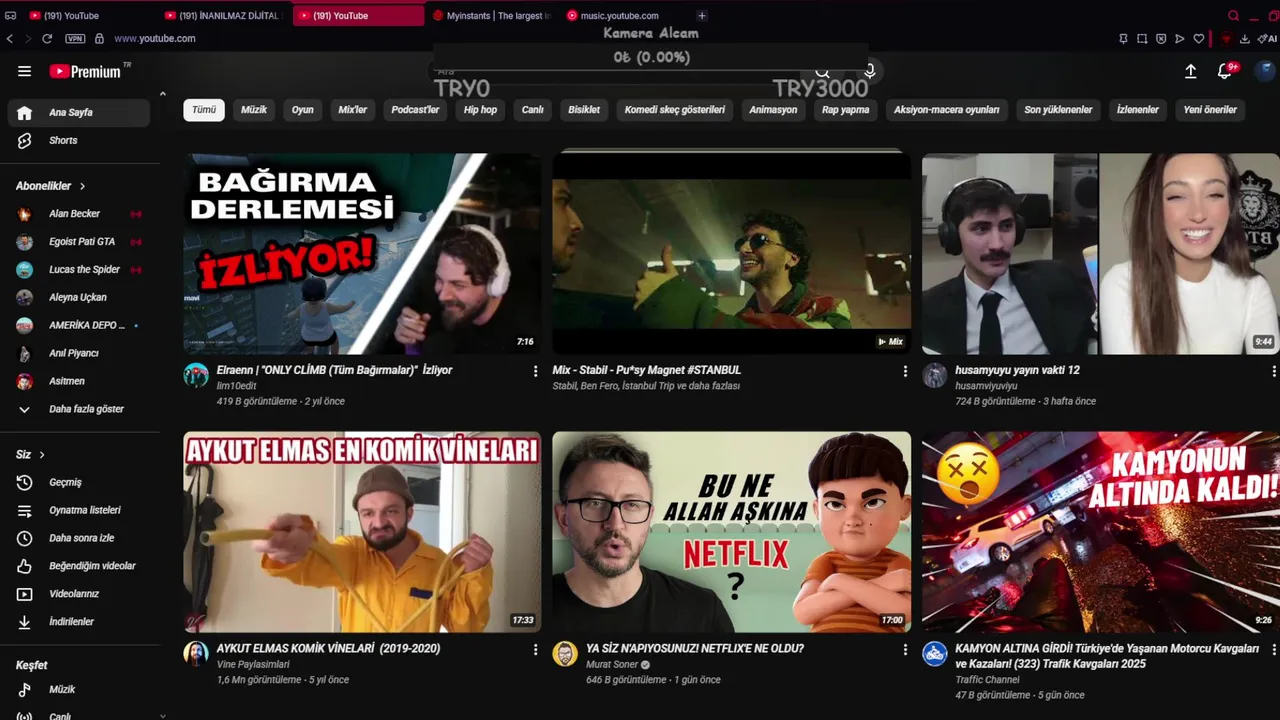Play KAMYON ALTINA GİRDİ video

click(1100, 532)
